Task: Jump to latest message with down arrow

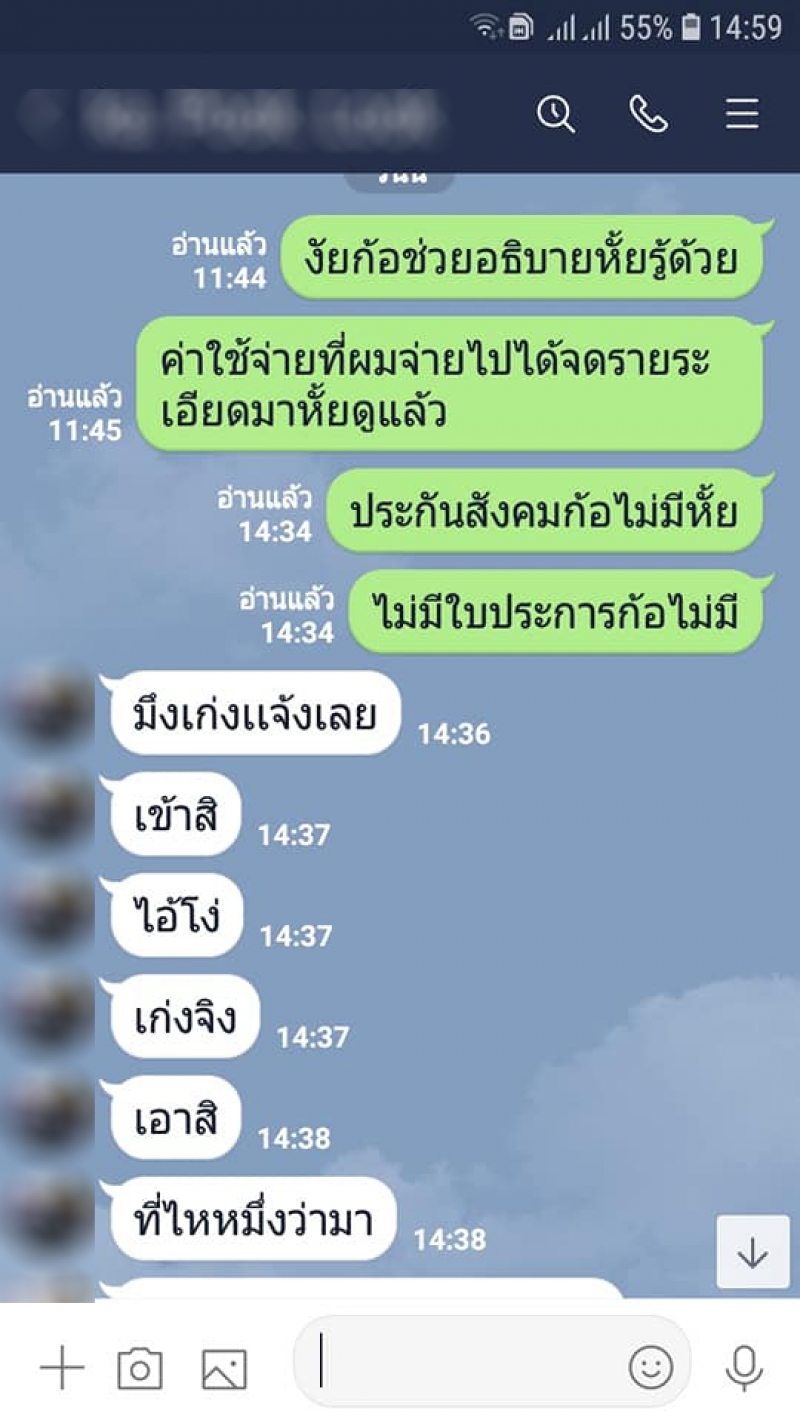Action: [752, 1252]
